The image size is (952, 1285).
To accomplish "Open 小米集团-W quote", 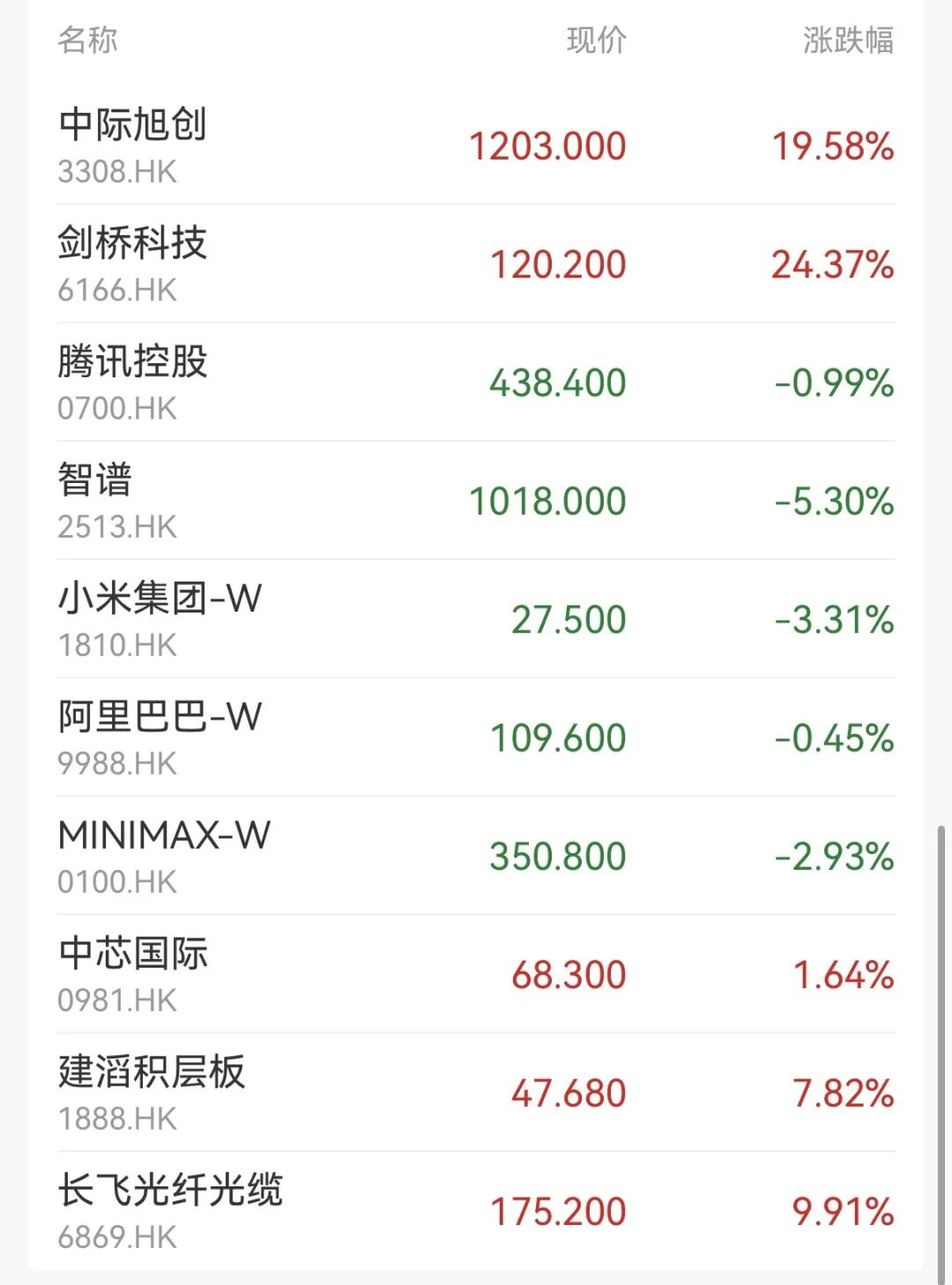I will pos(476,619).
